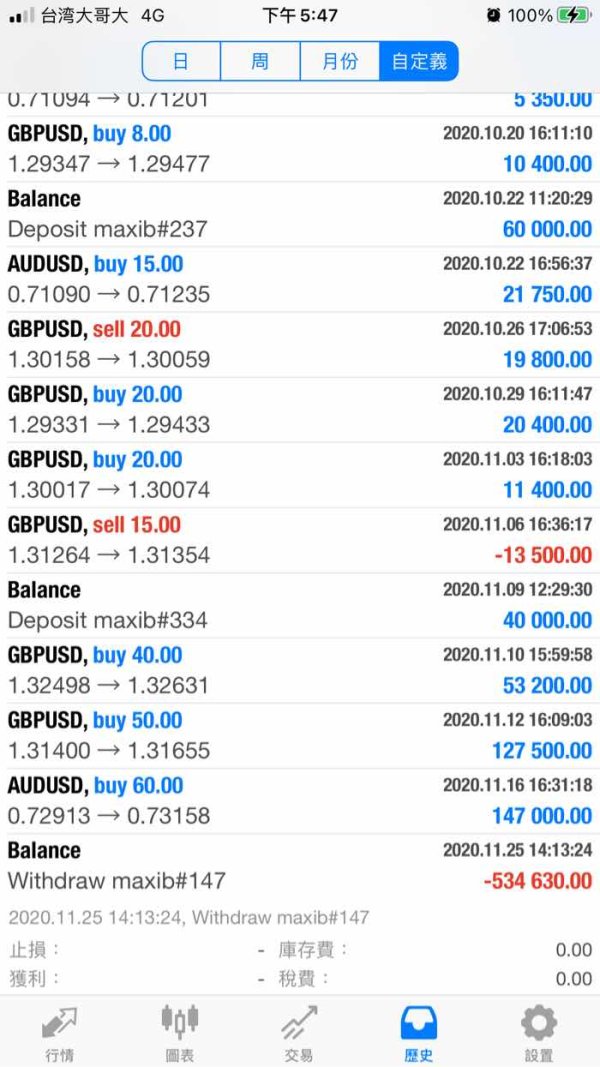Expand the GBPUSD sell 15.00 losing trade

click(x=300, y=540)
